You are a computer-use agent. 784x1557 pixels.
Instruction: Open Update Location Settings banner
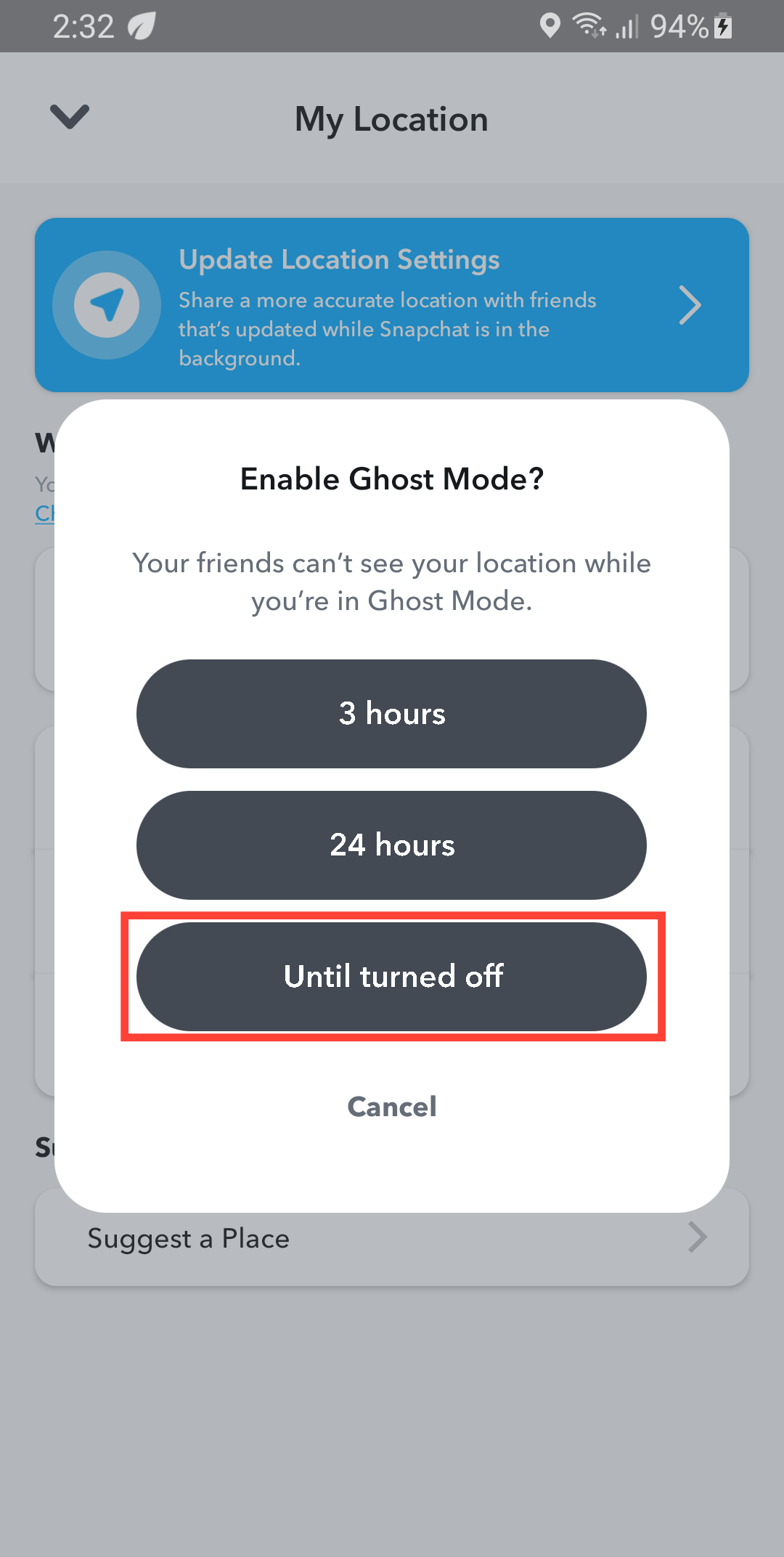coord(391,305)
